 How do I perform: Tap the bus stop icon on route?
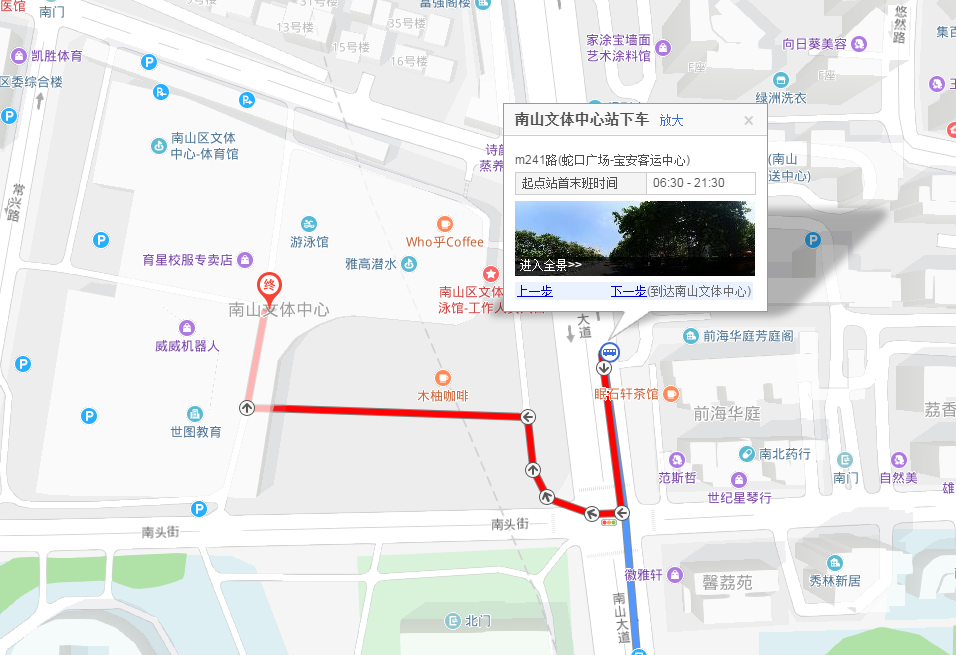[x=609, y=352]
